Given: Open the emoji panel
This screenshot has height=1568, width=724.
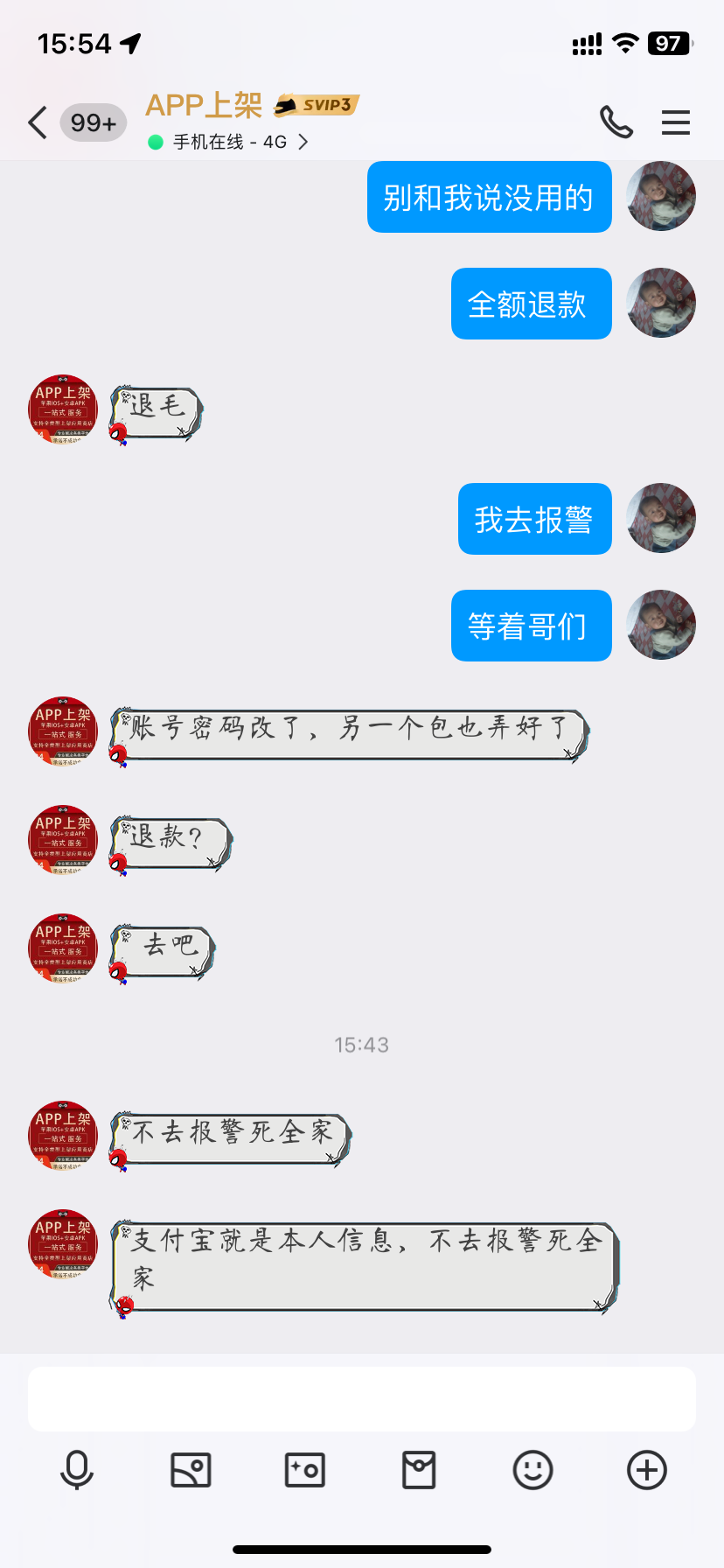Looking at the screenshot, I should [x=533, y=1470].
